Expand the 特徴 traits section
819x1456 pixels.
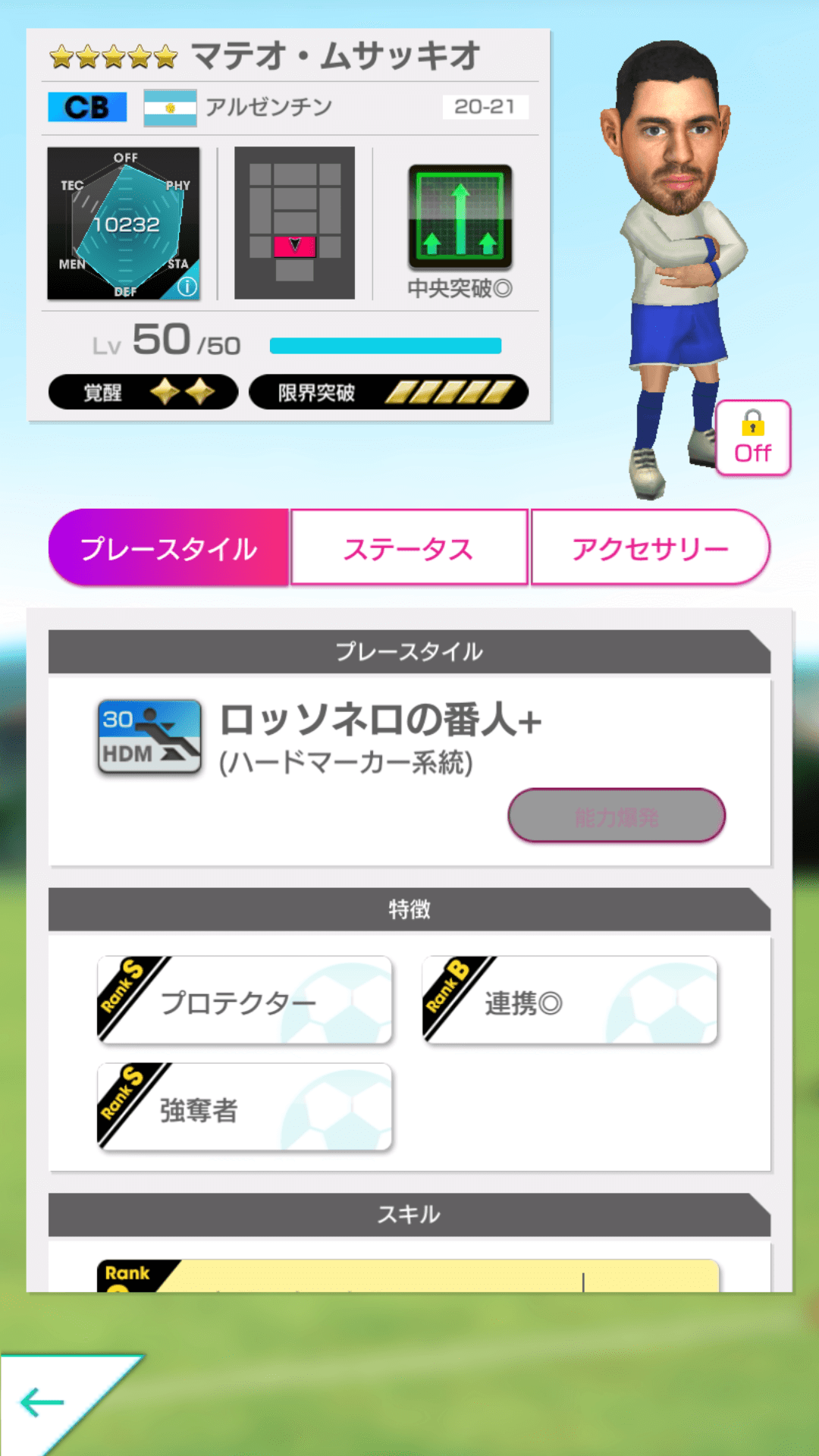[409, 908]
